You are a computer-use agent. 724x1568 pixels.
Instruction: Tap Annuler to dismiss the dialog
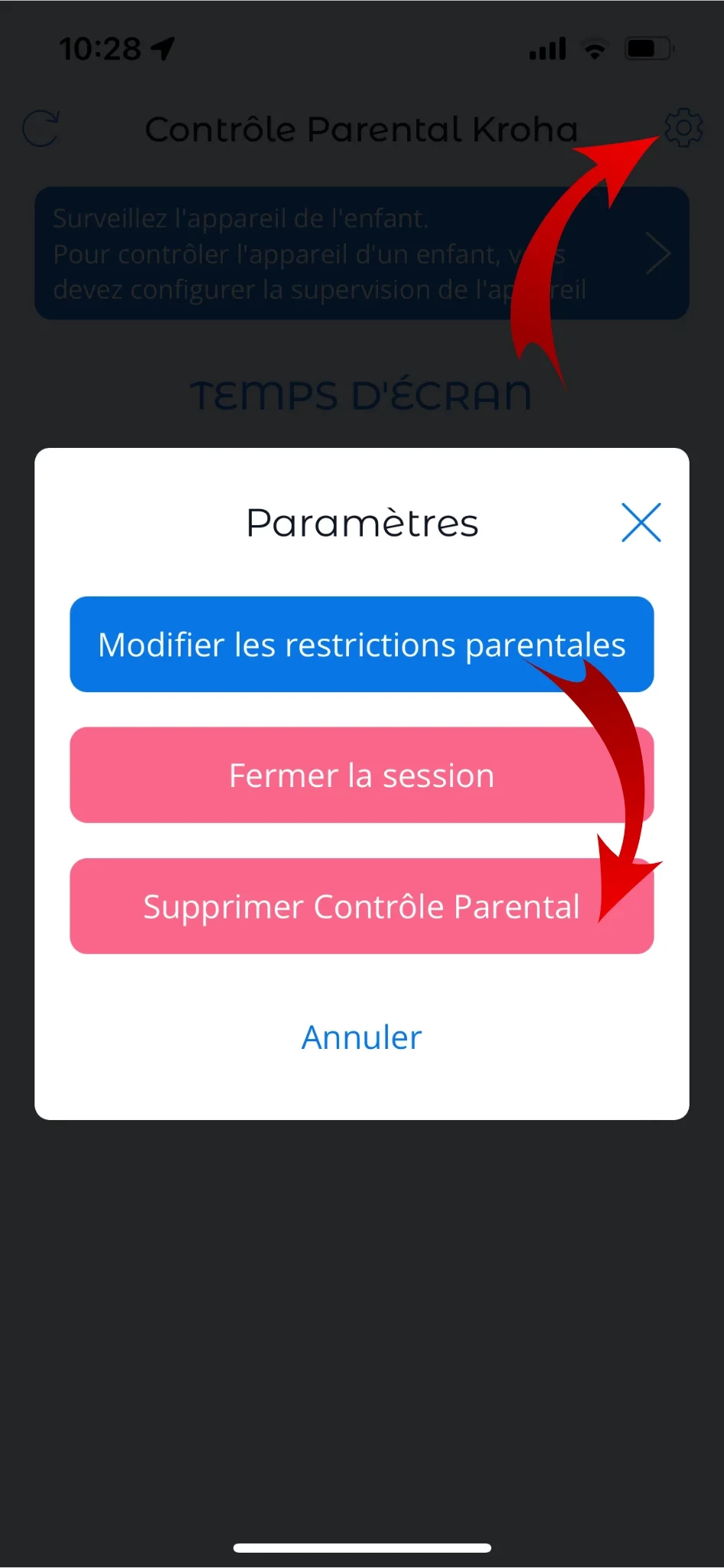[361, 1037]
